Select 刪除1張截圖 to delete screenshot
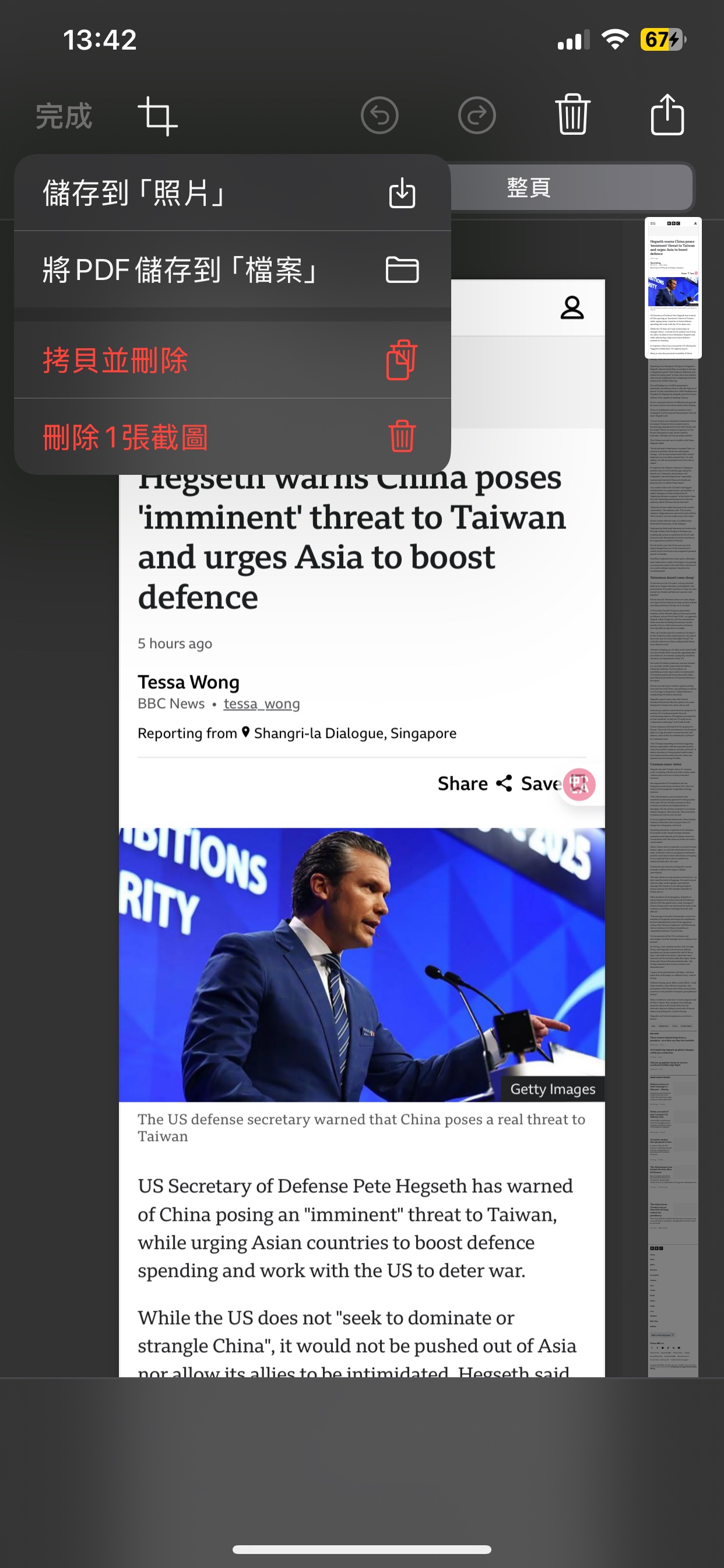The image size is (724, 1568). coord(232,437)
